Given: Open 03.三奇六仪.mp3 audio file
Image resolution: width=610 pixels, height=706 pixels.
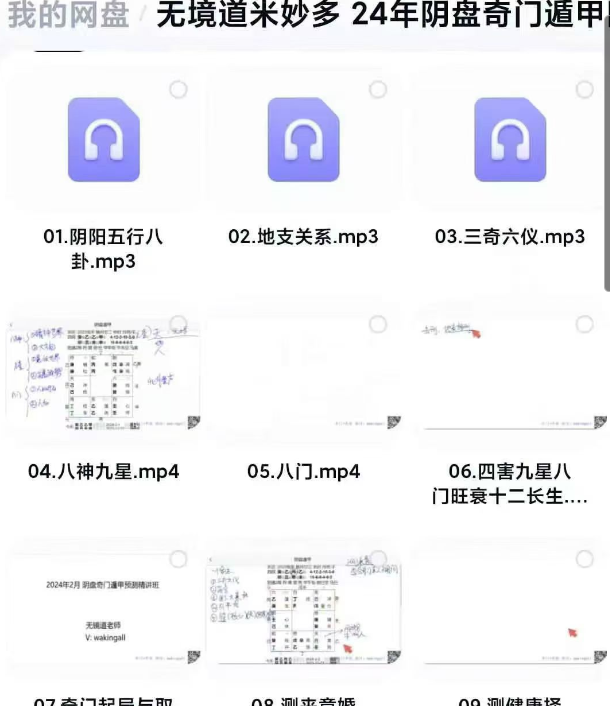Looking at the screenshot, I should (510, 140).
